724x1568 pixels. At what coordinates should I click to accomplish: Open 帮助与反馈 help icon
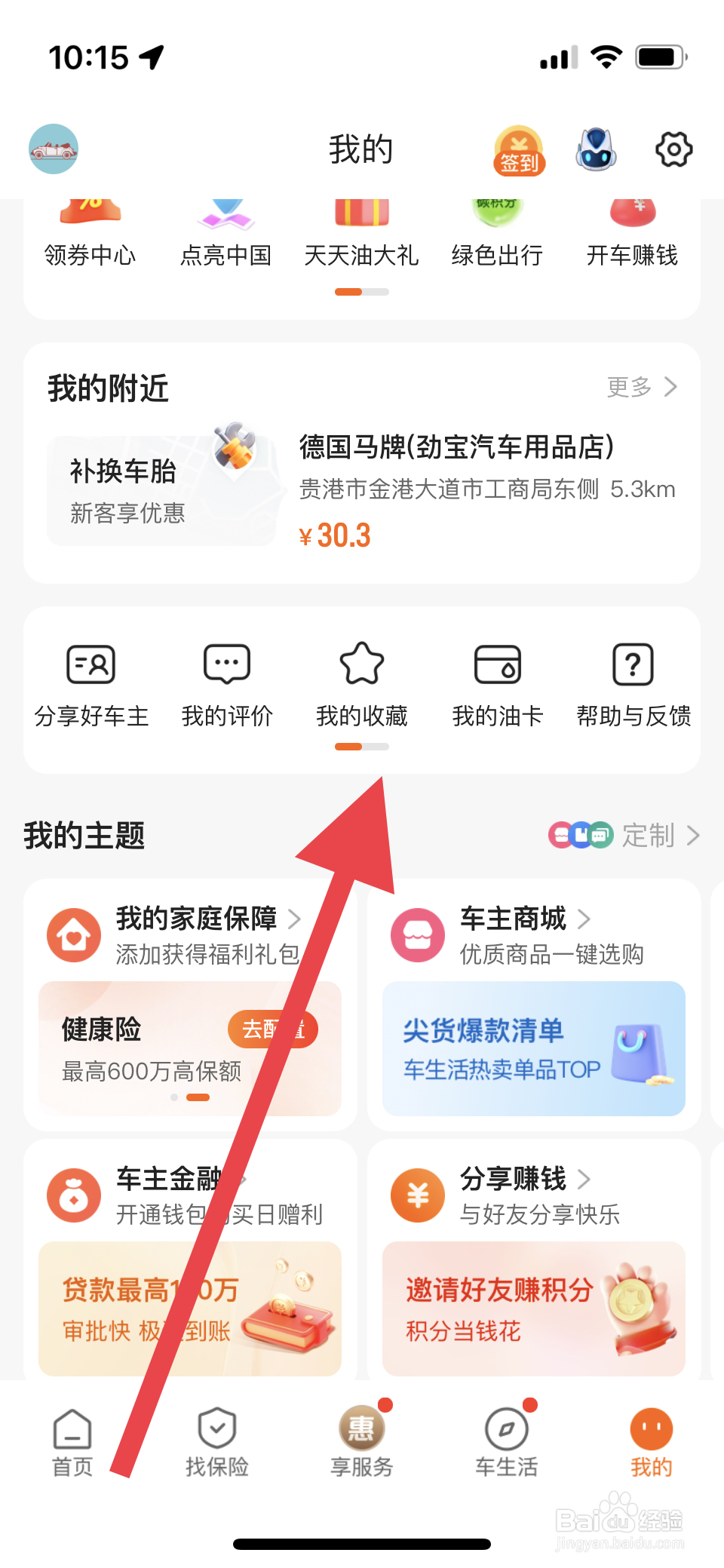633,683
